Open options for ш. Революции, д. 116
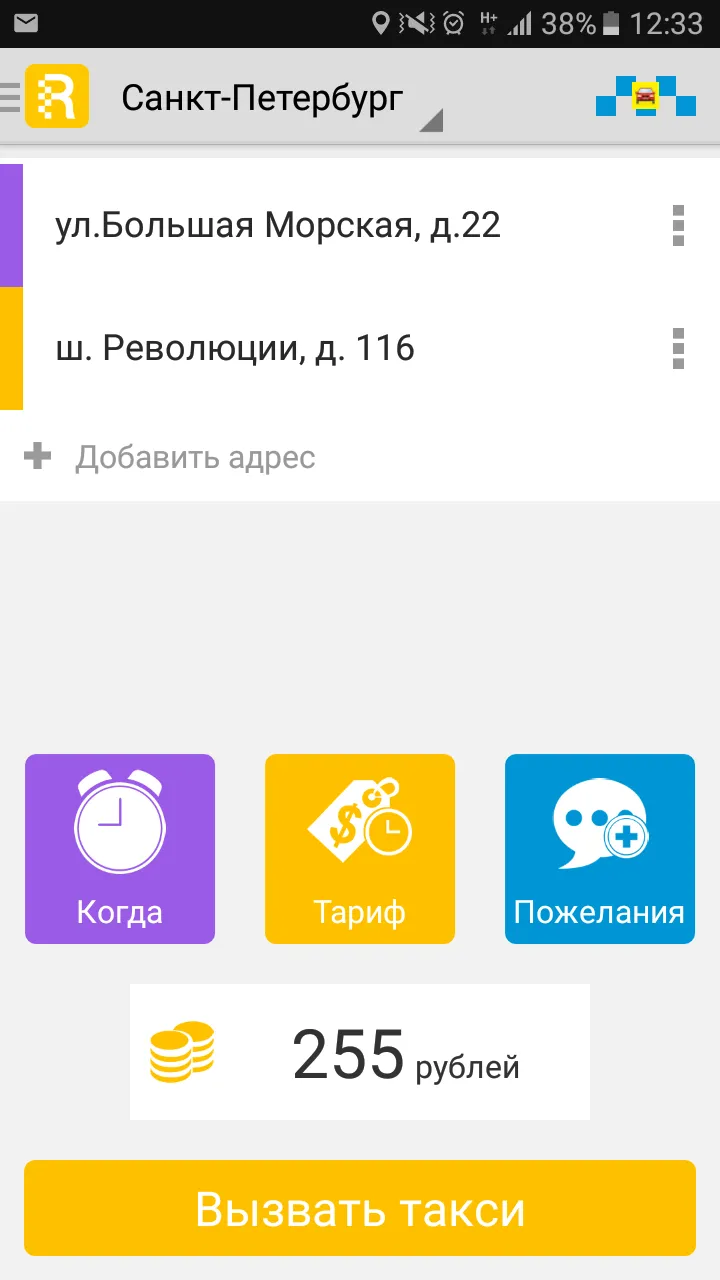720x1280 pixels. coord(678,348)
